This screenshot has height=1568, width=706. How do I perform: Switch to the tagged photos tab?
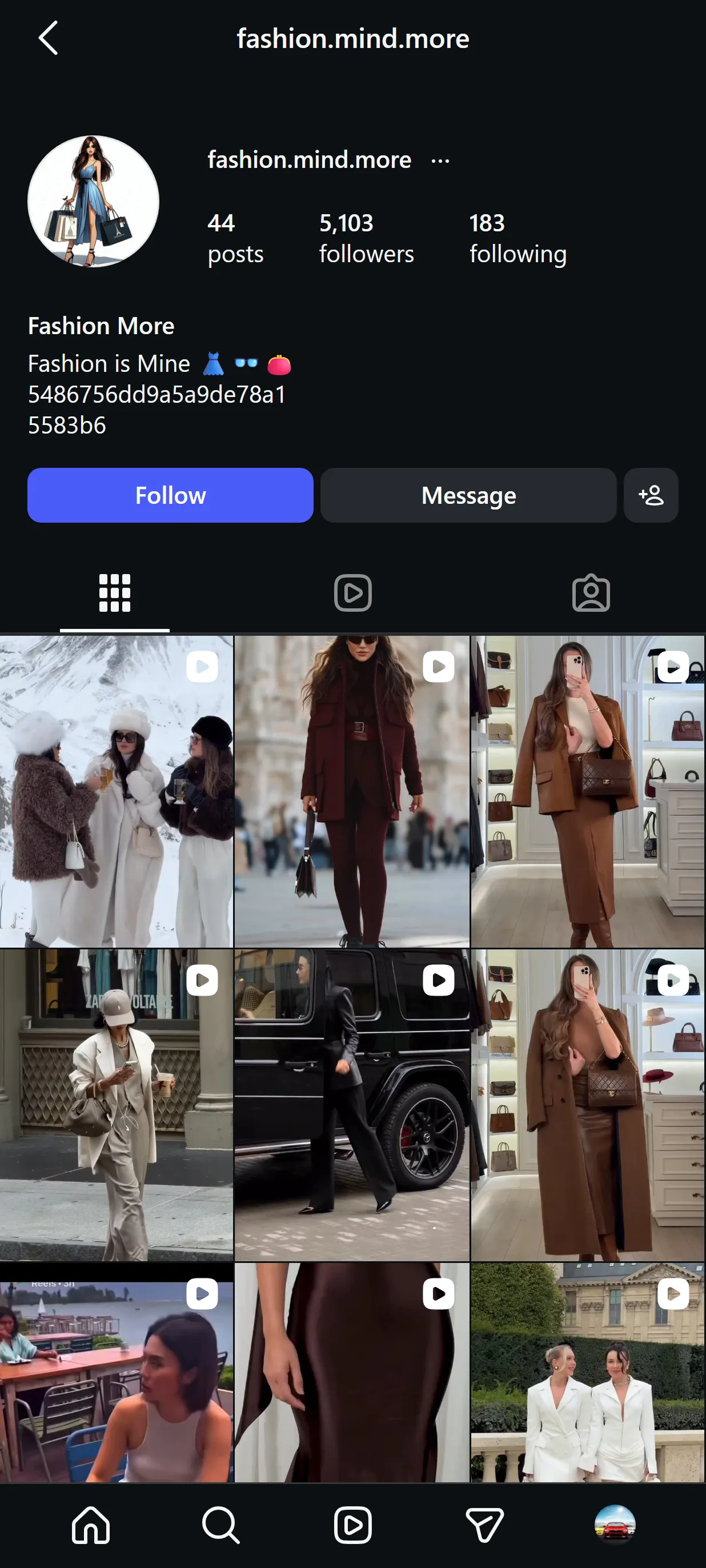pos(591,592)
